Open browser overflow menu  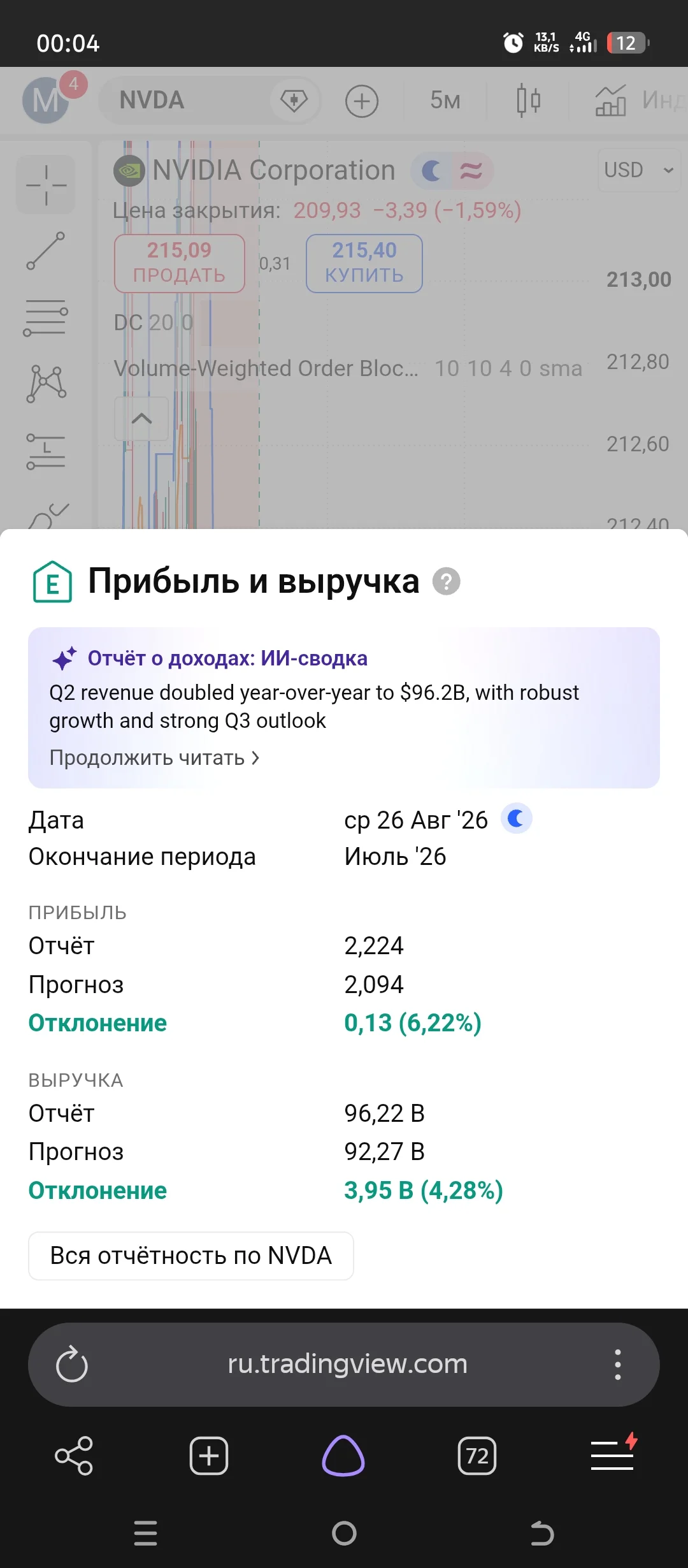point(617,1365)
